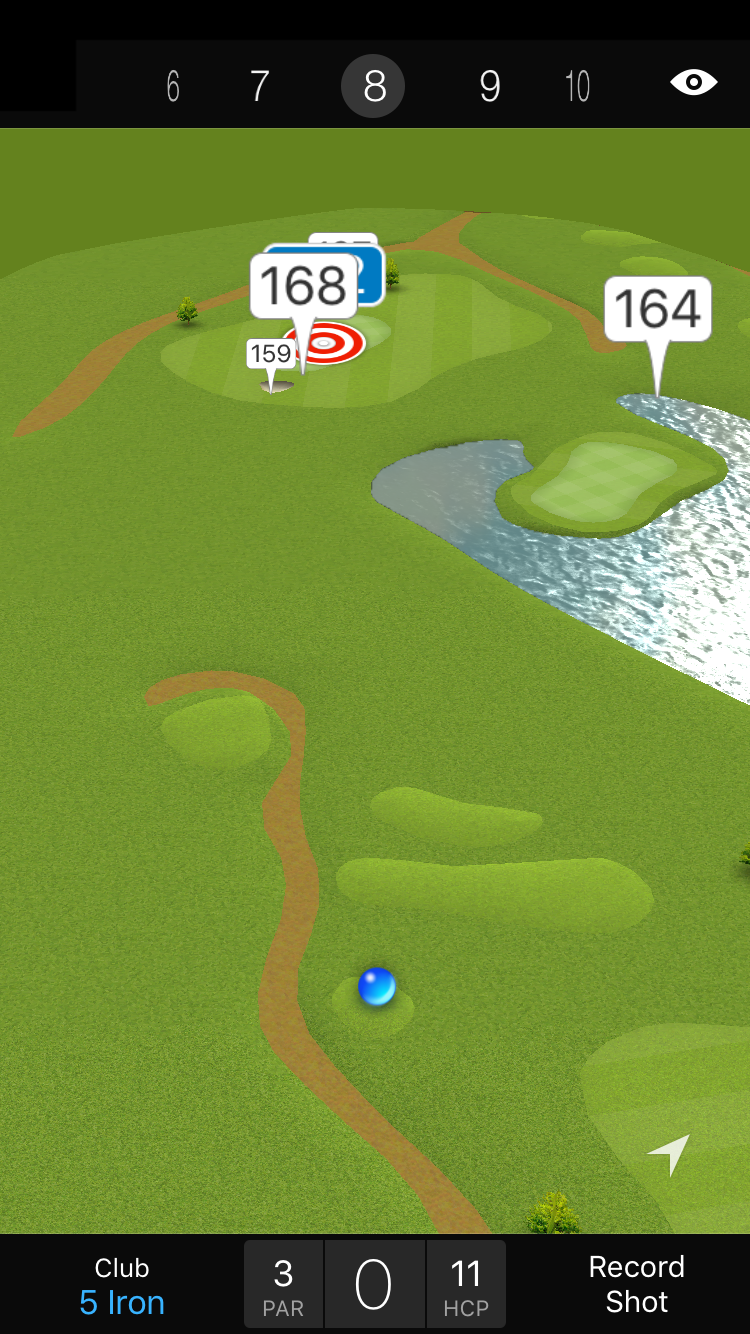Open the score box showing 0

pyautogui.click(x=374, y=1284)
